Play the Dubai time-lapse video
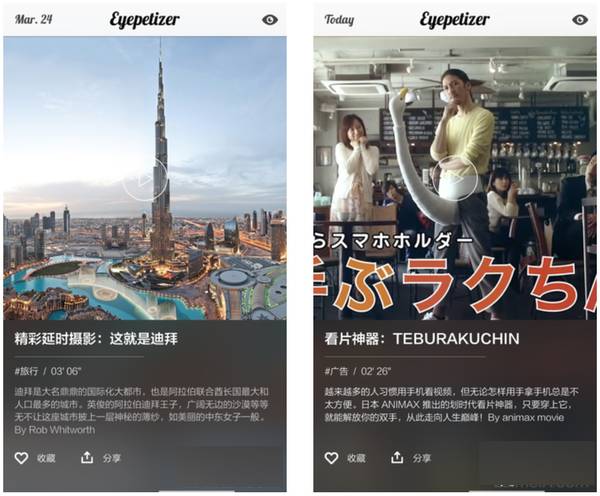 pyautogui.click(x=145, y=182)
